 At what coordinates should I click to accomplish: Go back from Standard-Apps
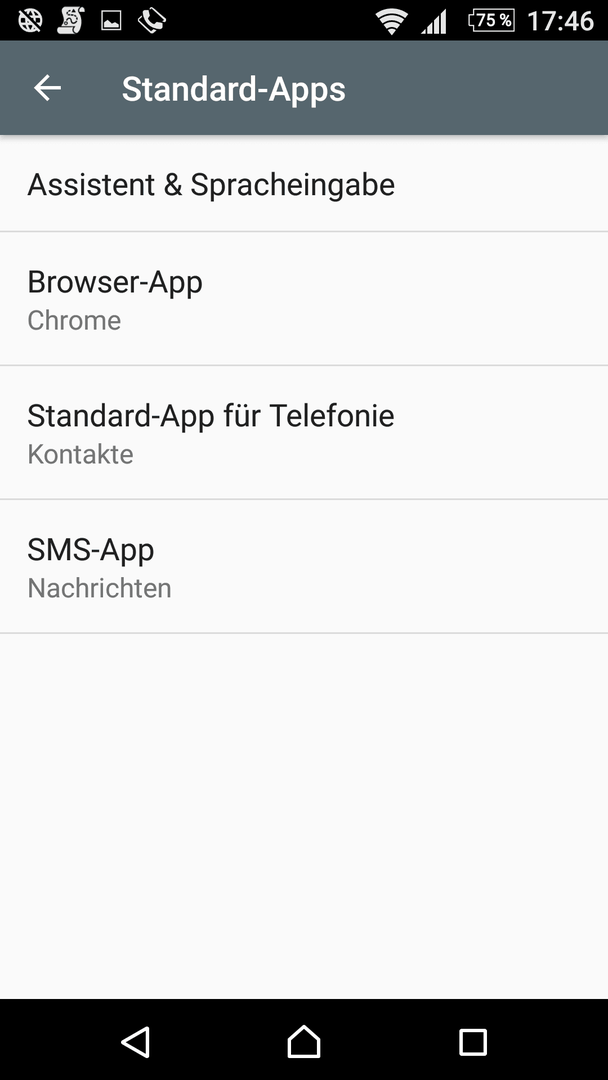(x=48, y=88)
